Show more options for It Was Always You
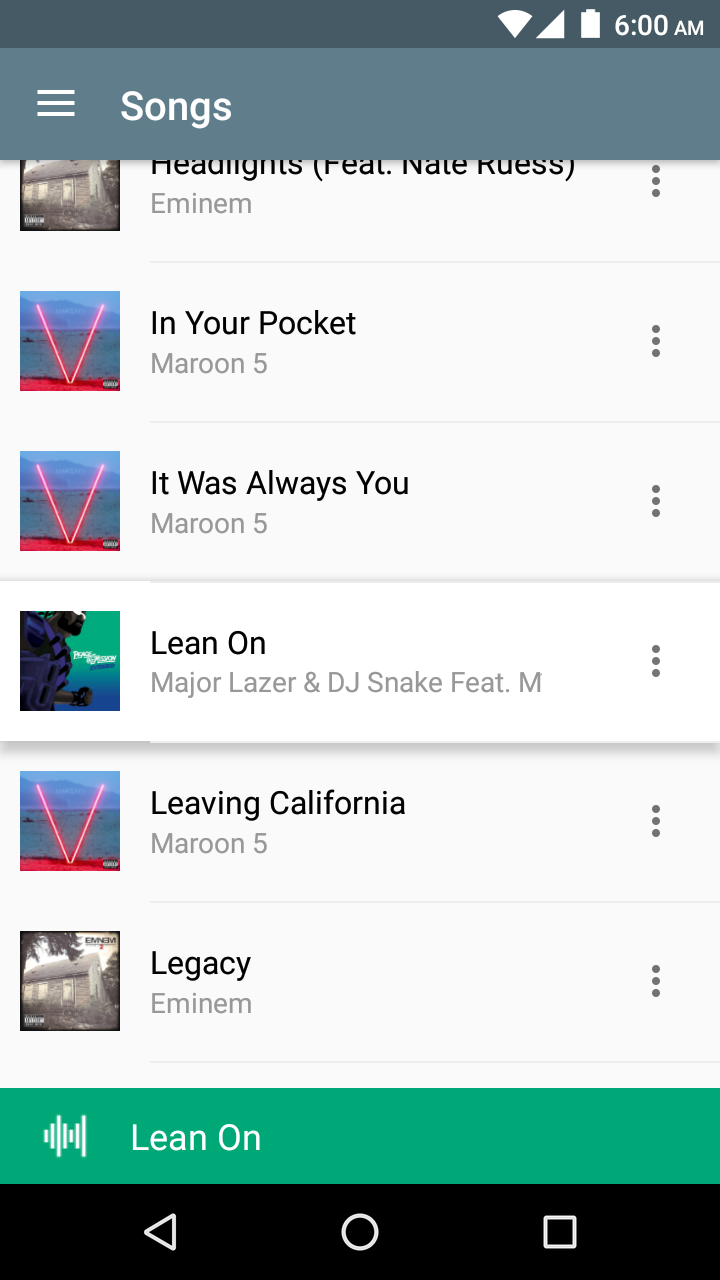This screenshot has width=720, height=1280. click(x=656, y=501)
